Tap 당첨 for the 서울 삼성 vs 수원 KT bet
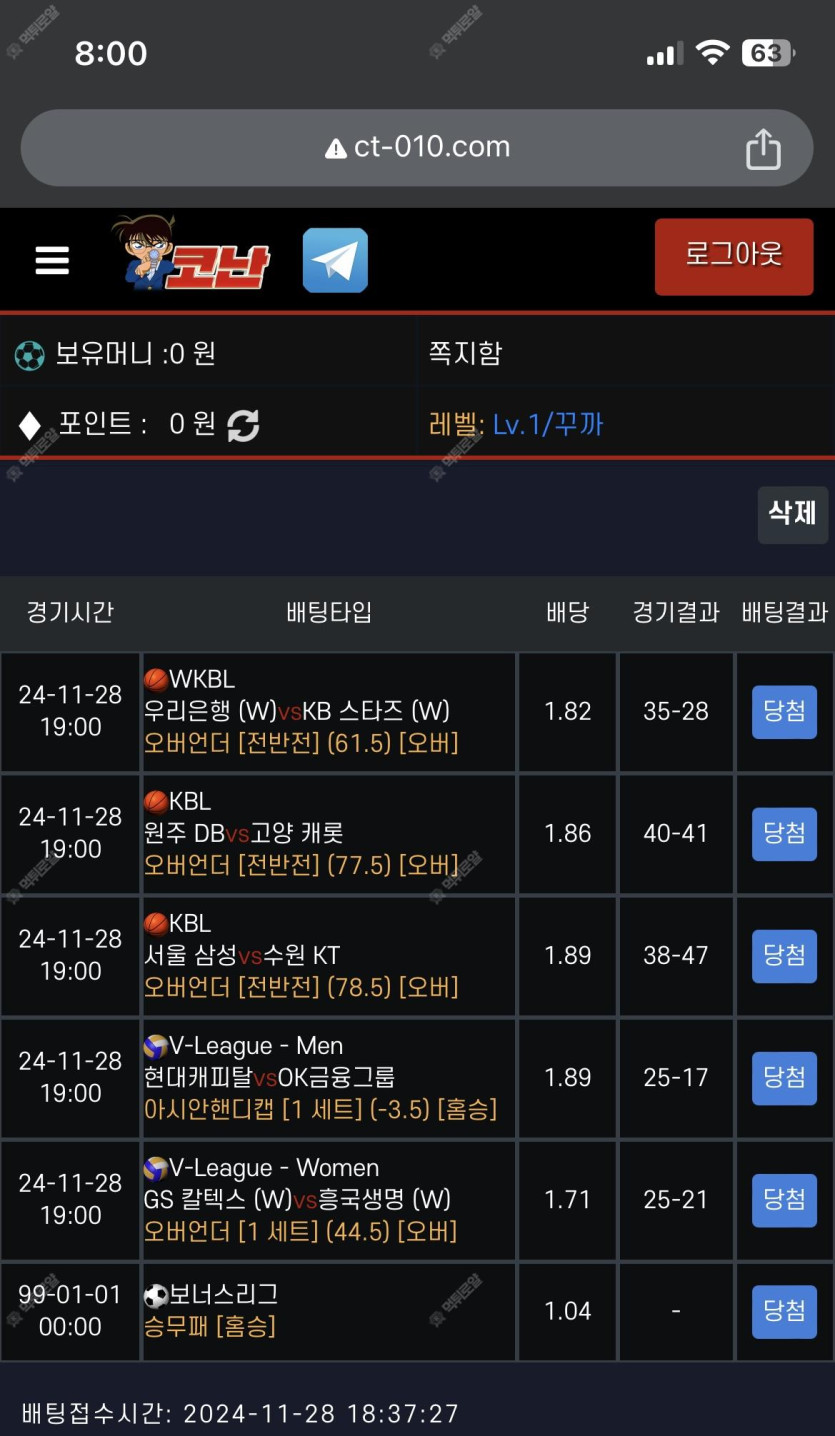 784,956
